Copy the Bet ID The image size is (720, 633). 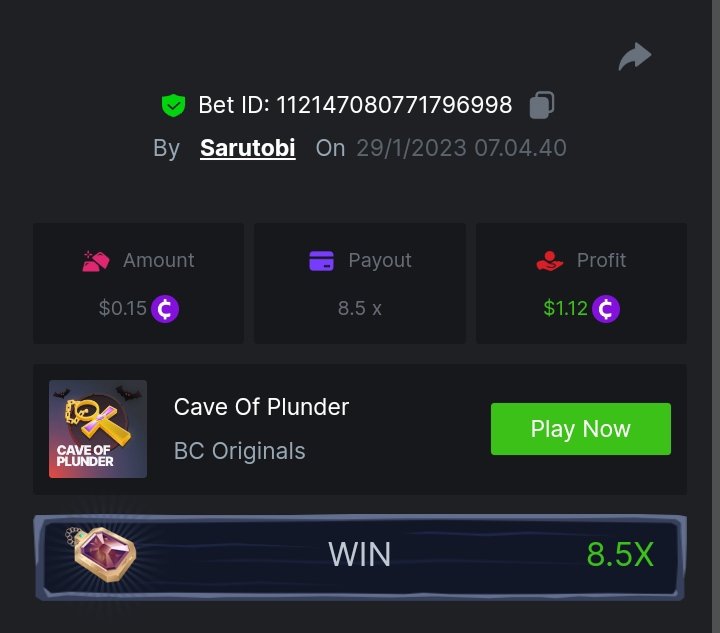(542, 104)
